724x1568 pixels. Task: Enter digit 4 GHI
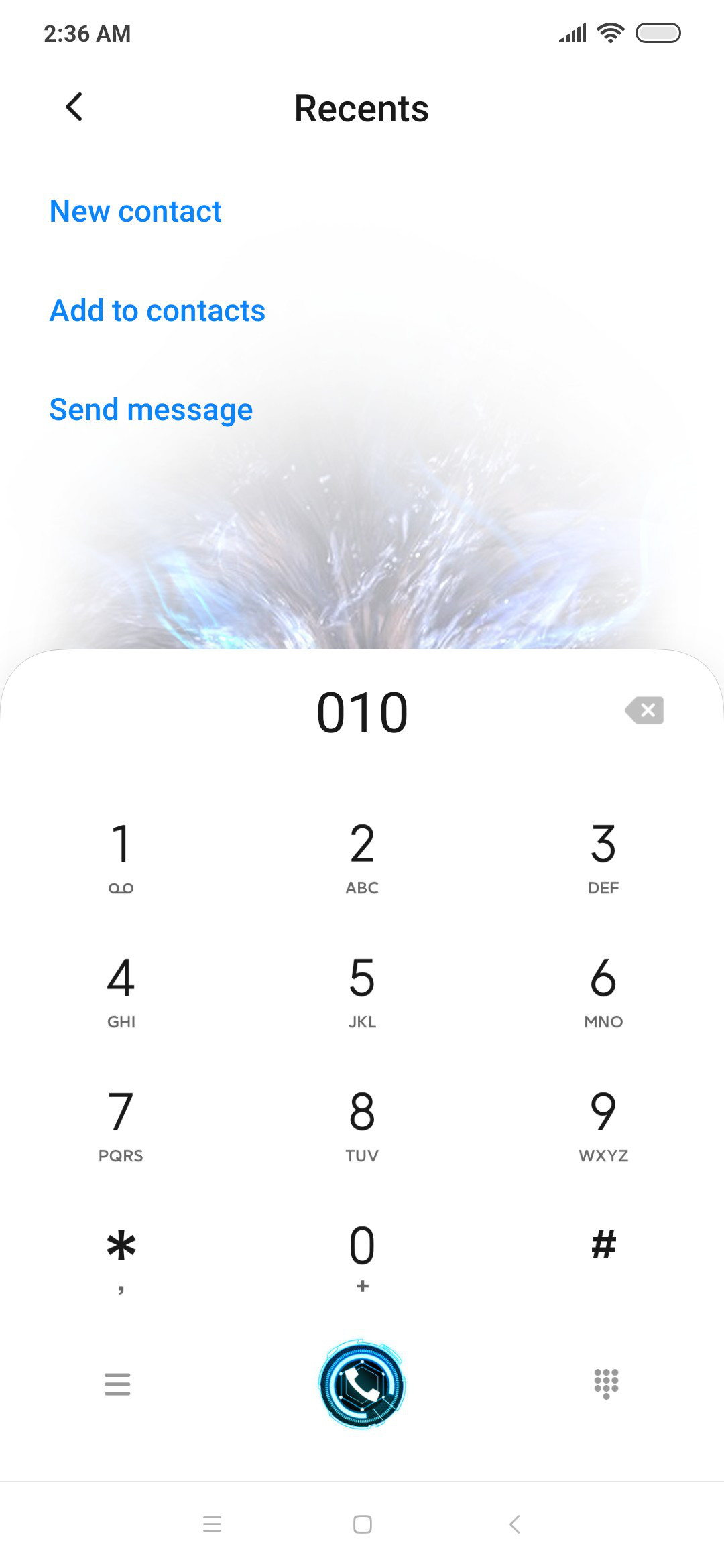tap(121, 992)
